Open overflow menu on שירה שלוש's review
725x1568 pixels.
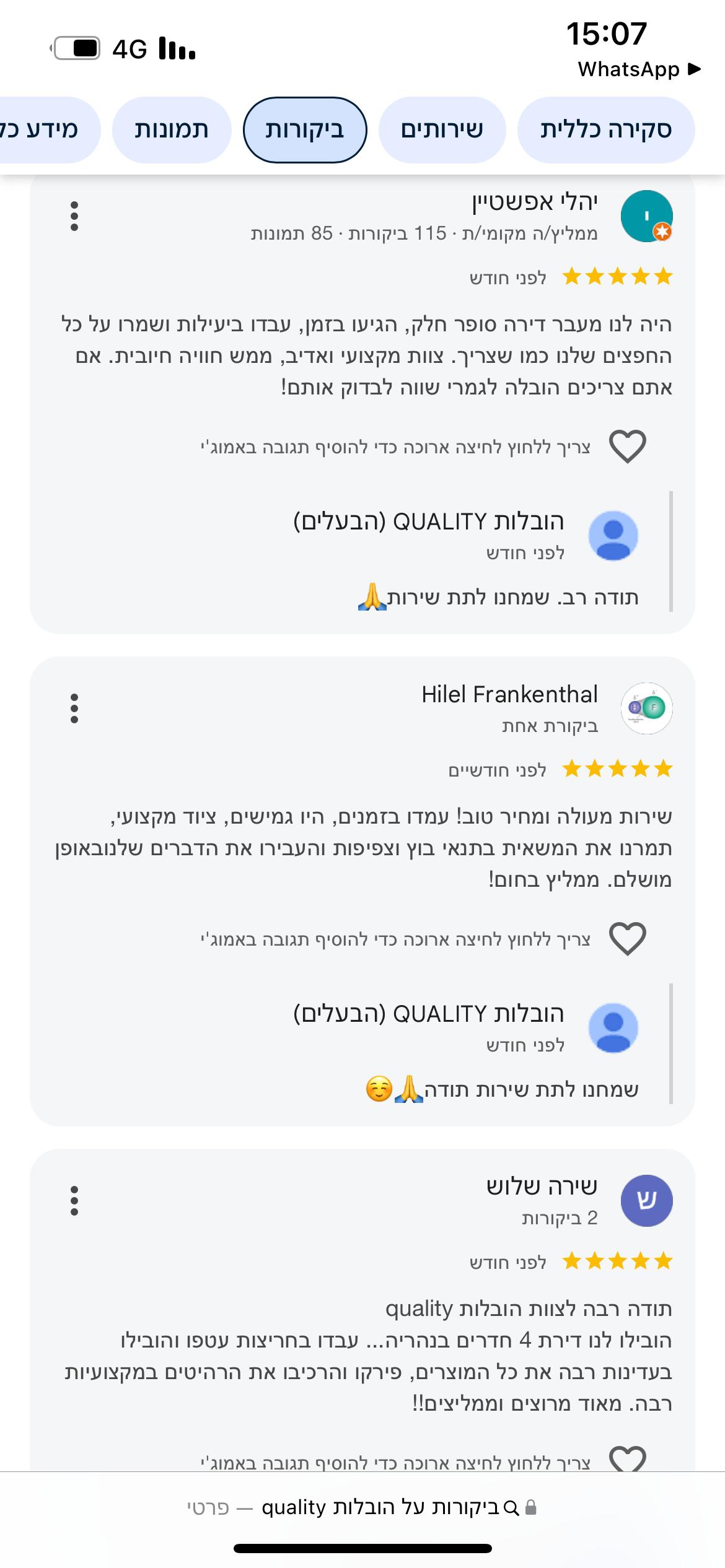tap(74, 1201)
